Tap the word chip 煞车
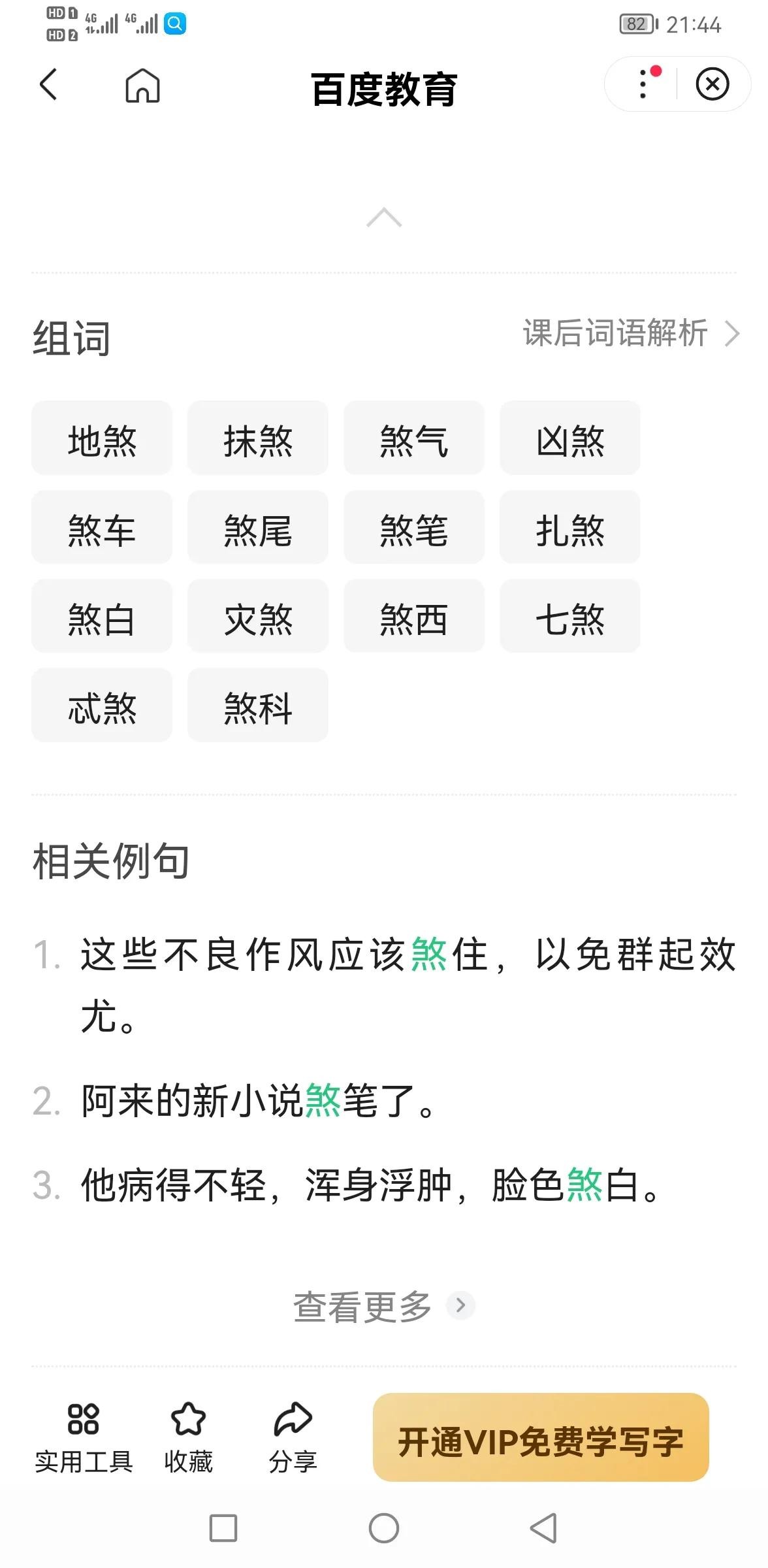The width and height of the screenshot is (768, 1568). [x=102, y=528]
